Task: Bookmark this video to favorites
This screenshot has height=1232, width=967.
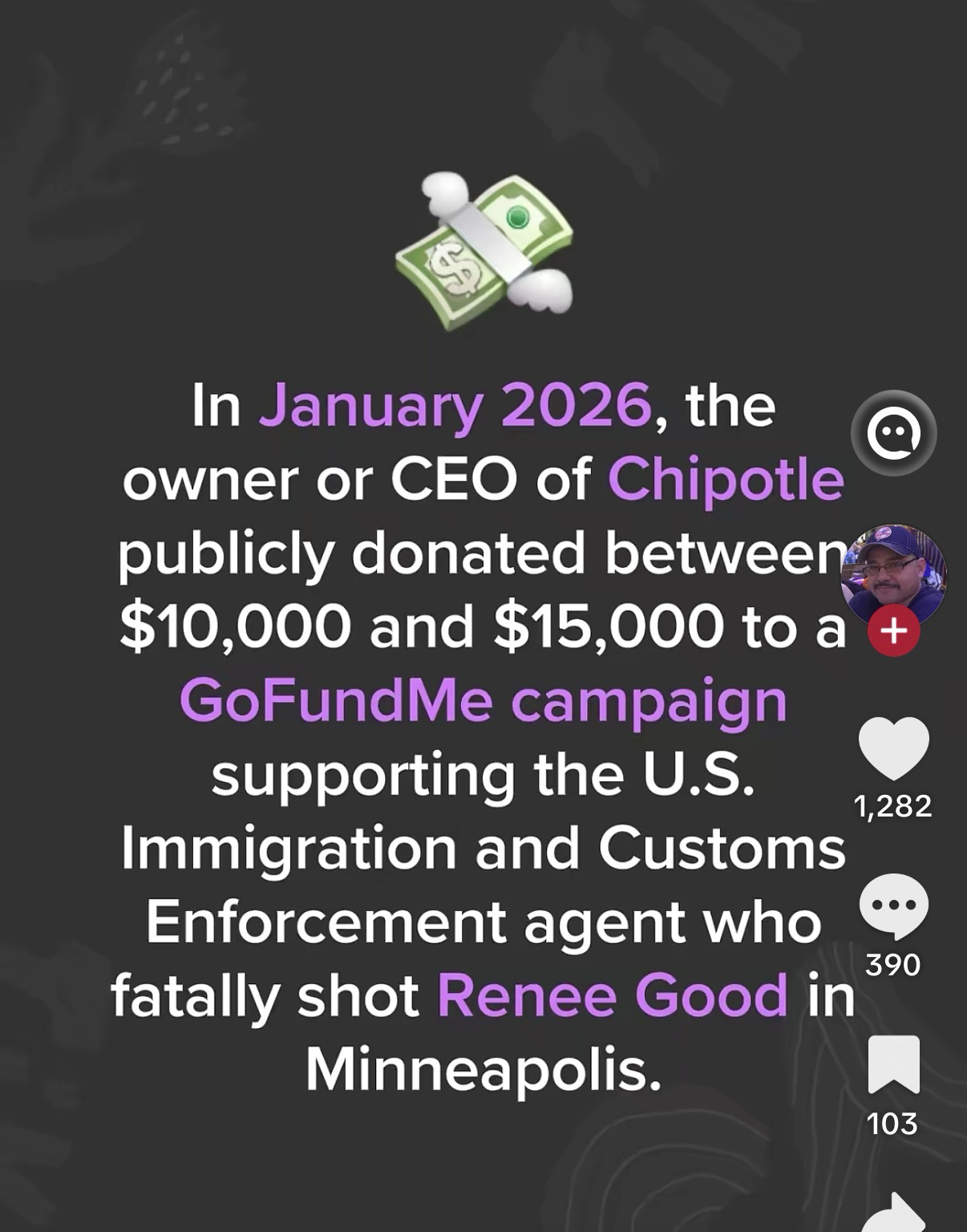Action: [893, 1064]
